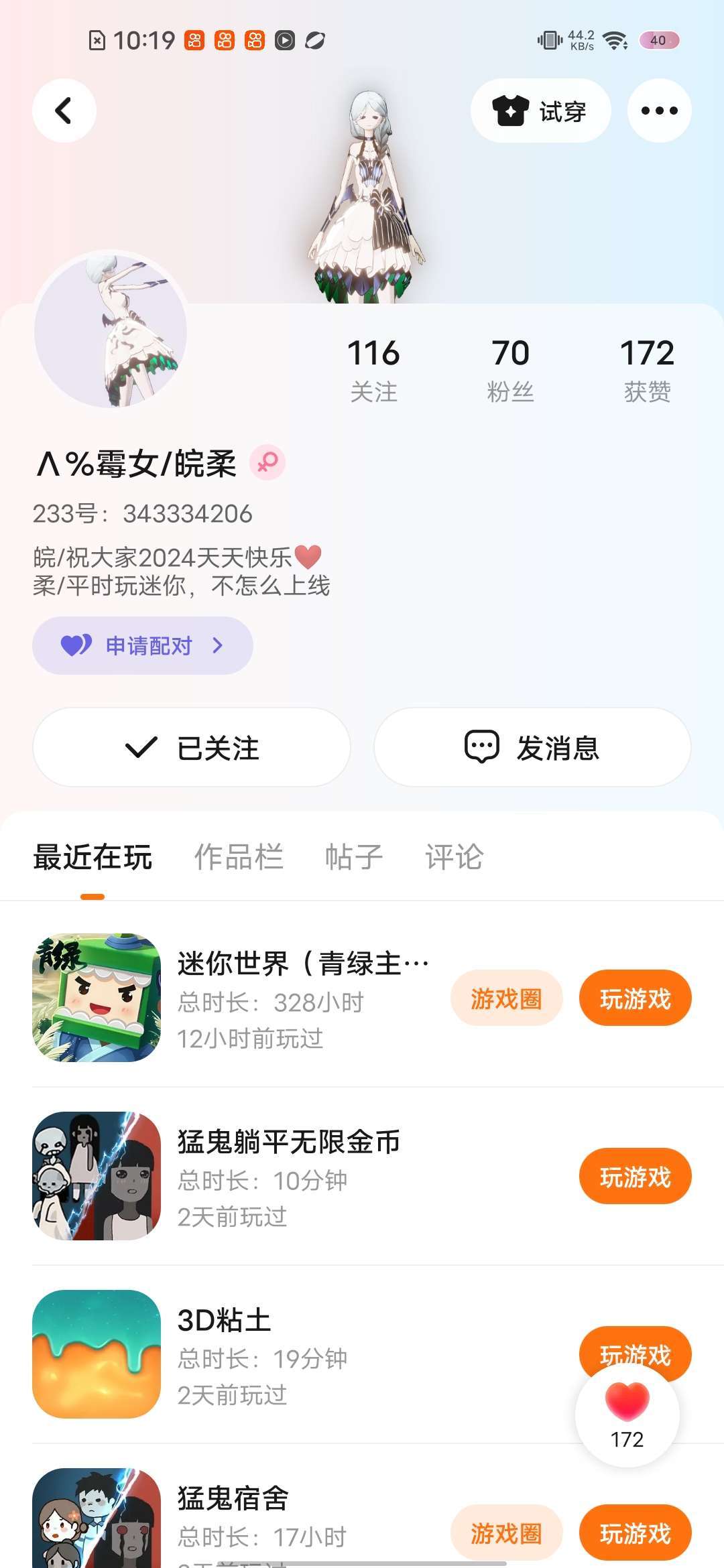View the 116 关注 following list
Image resolution: width=724 pixels, height=1568 pixels.
pyautogui.click(x=373, y=369)
